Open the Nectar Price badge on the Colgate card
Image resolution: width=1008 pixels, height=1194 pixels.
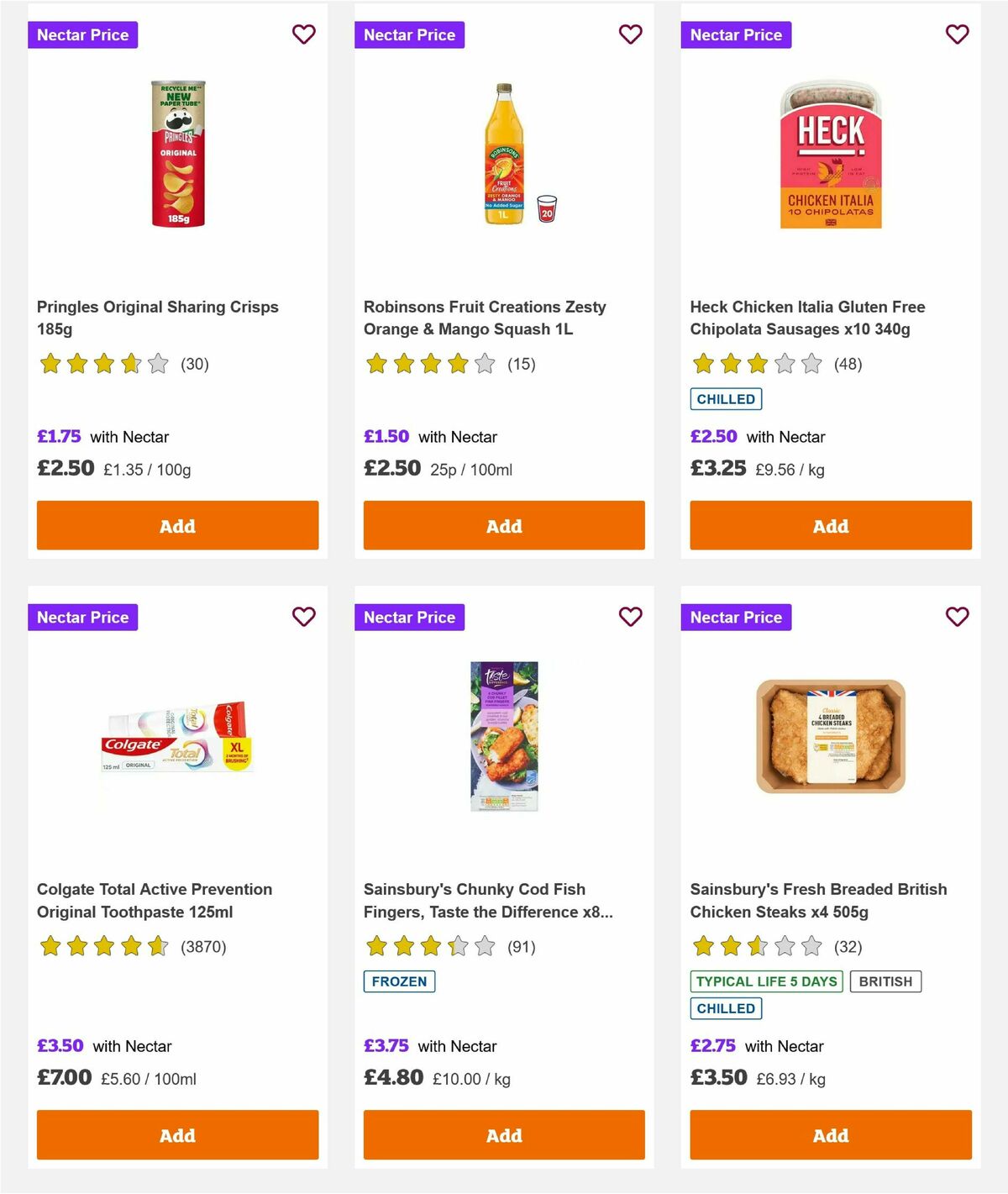83,617
